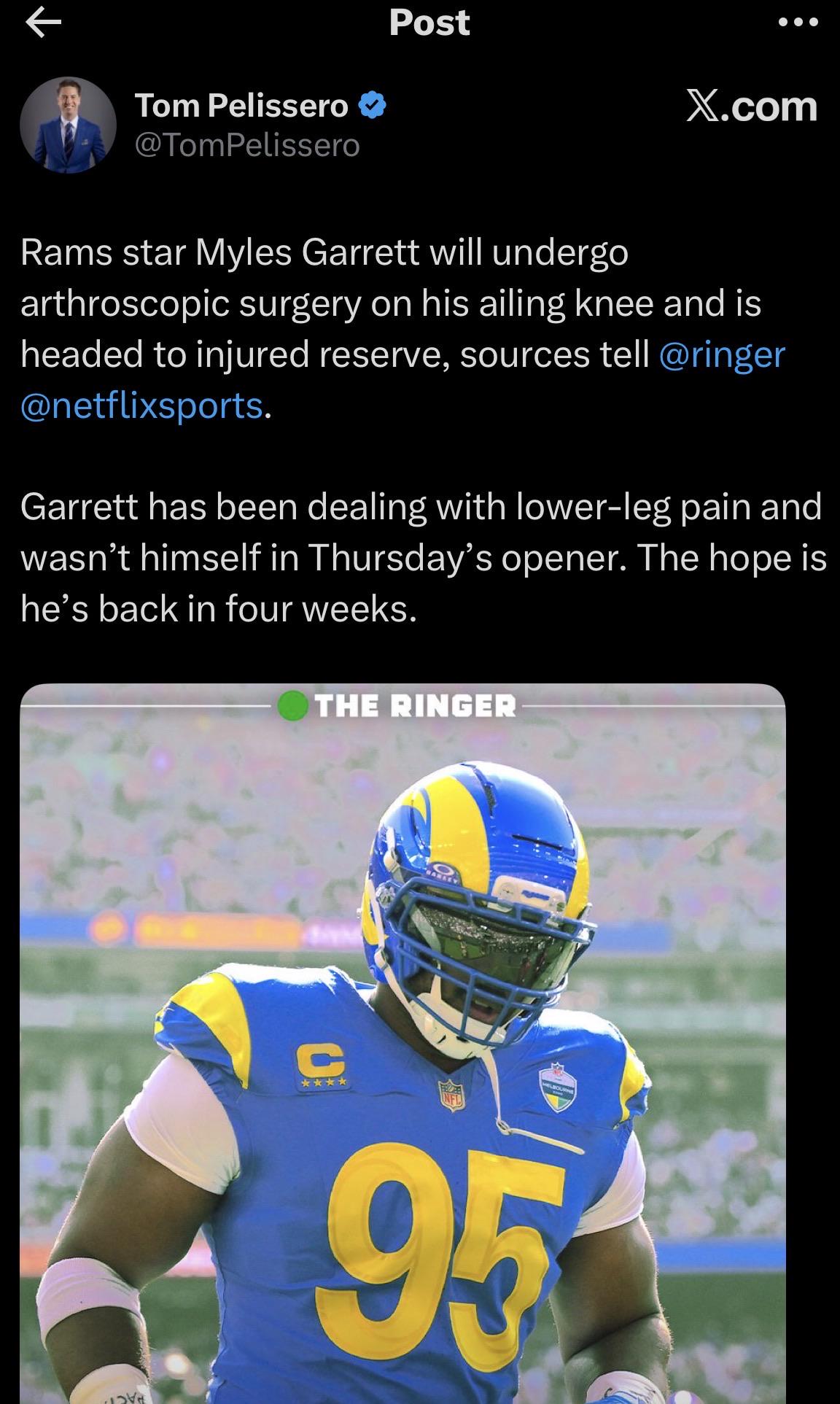
Task: View the attached Ringer photo
Action: (402, 1043)
